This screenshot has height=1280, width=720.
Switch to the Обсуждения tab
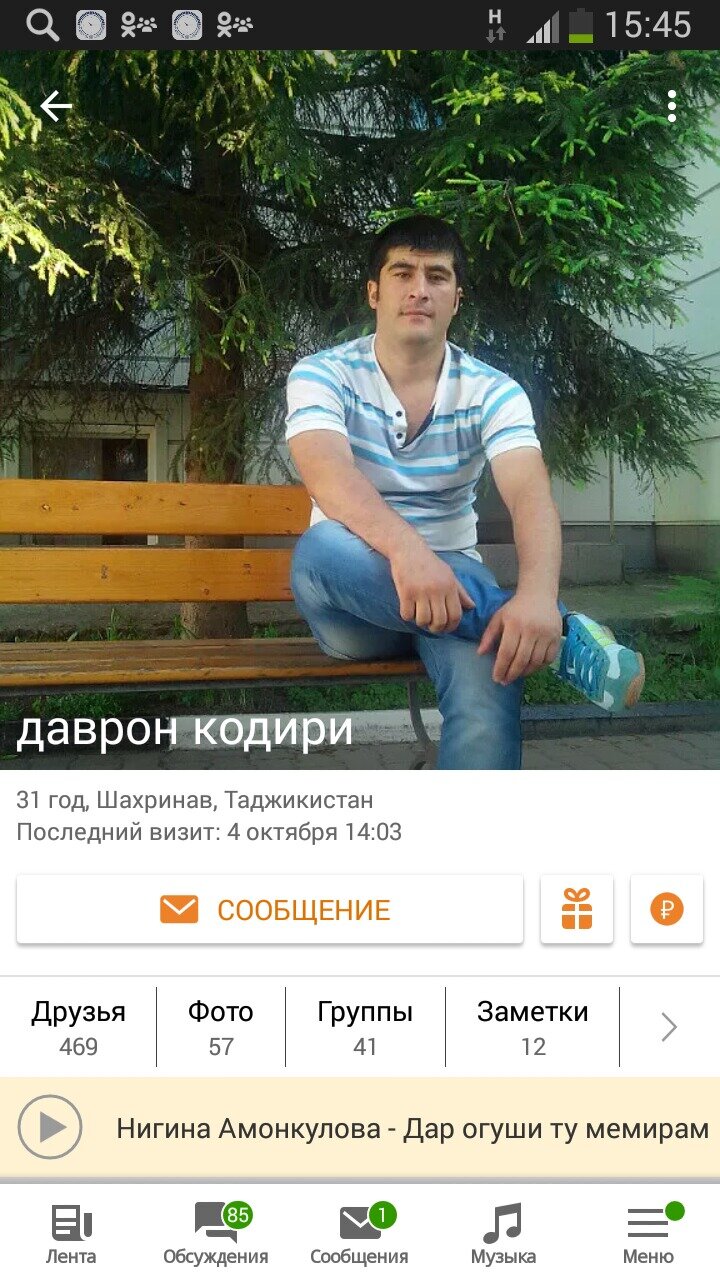pyautogui.click(x=216, y=1234)
